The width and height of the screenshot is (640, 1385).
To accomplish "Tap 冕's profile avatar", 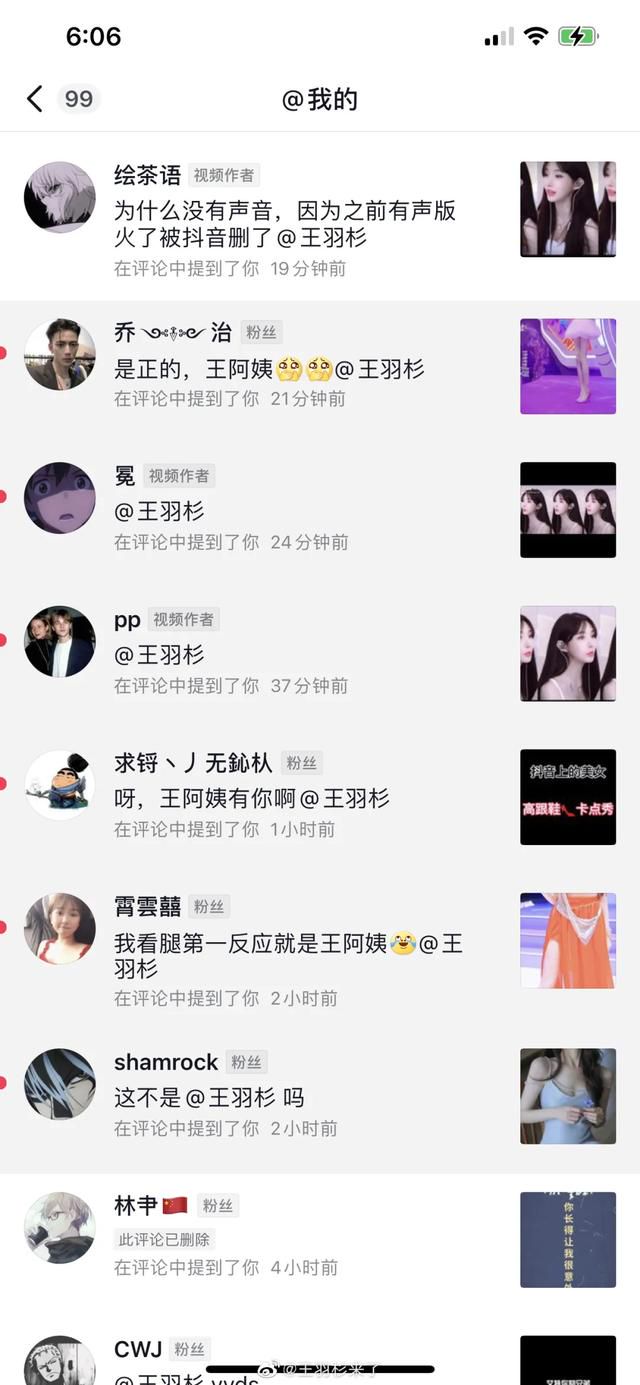I will point(60,497).
